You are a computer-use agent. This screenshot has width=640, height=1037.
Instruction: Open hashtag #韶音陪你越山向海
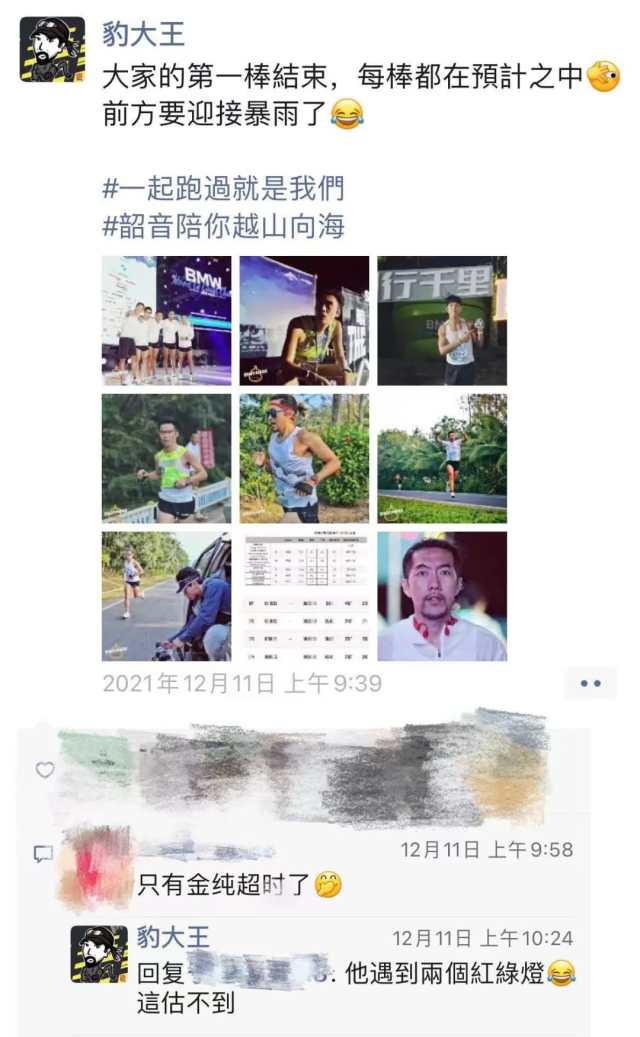(x=223, y=226)
